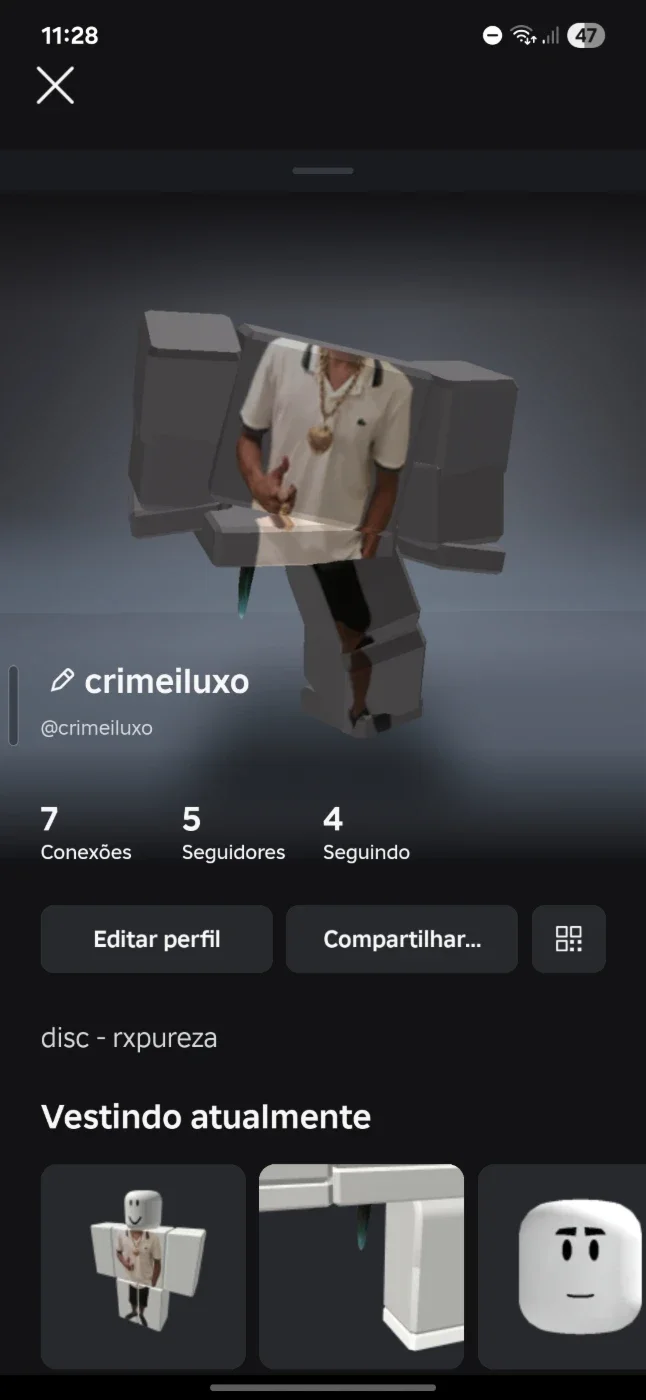
Task: Edit the display name crimeiluxo with the pencil
Action: pos(62,681)
